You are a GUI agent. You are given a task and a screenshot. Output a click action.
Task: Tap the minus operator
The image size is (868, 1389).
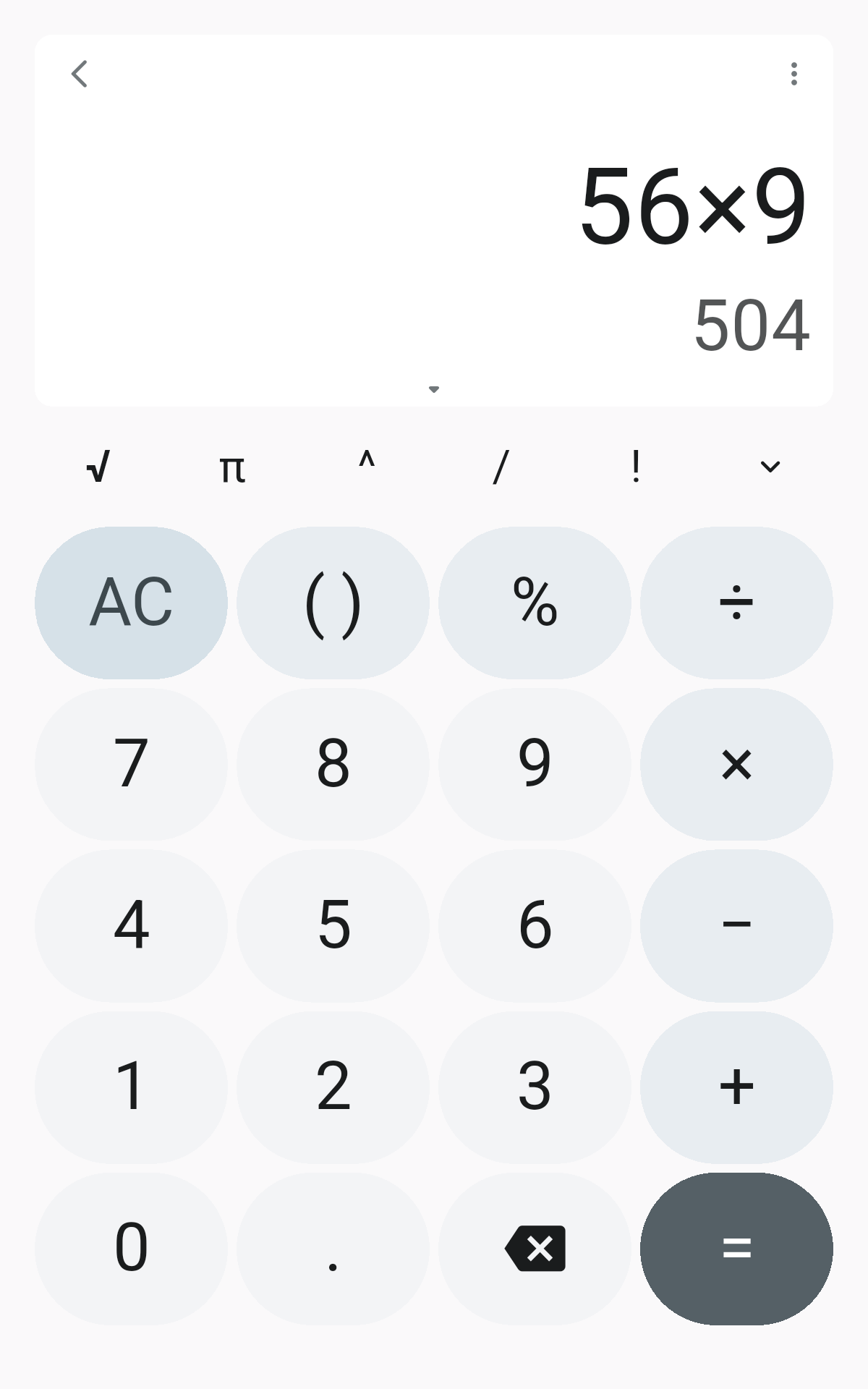point(736,925)
